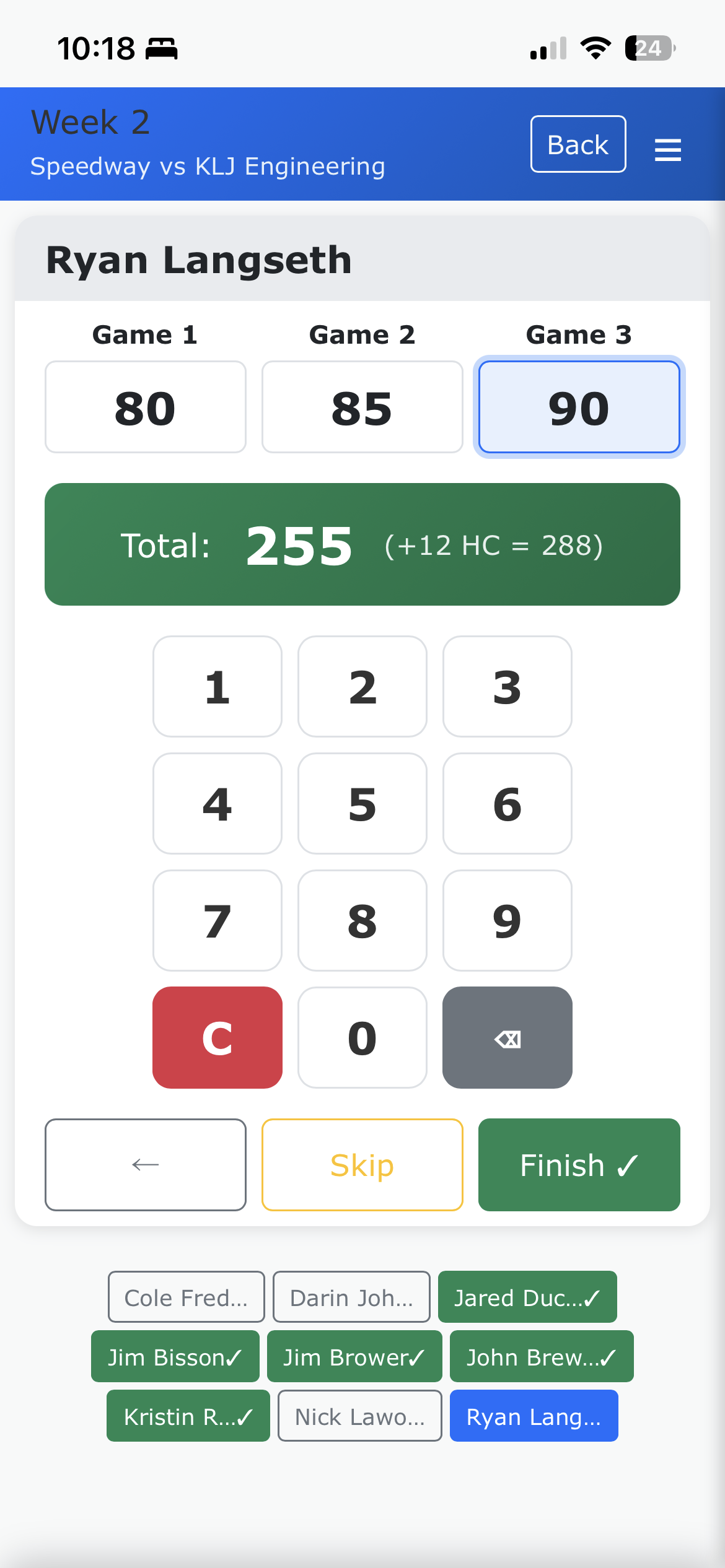Open the hamburger menu
The width and height of the screenshot is (725, 1568).
coord(668,149)
